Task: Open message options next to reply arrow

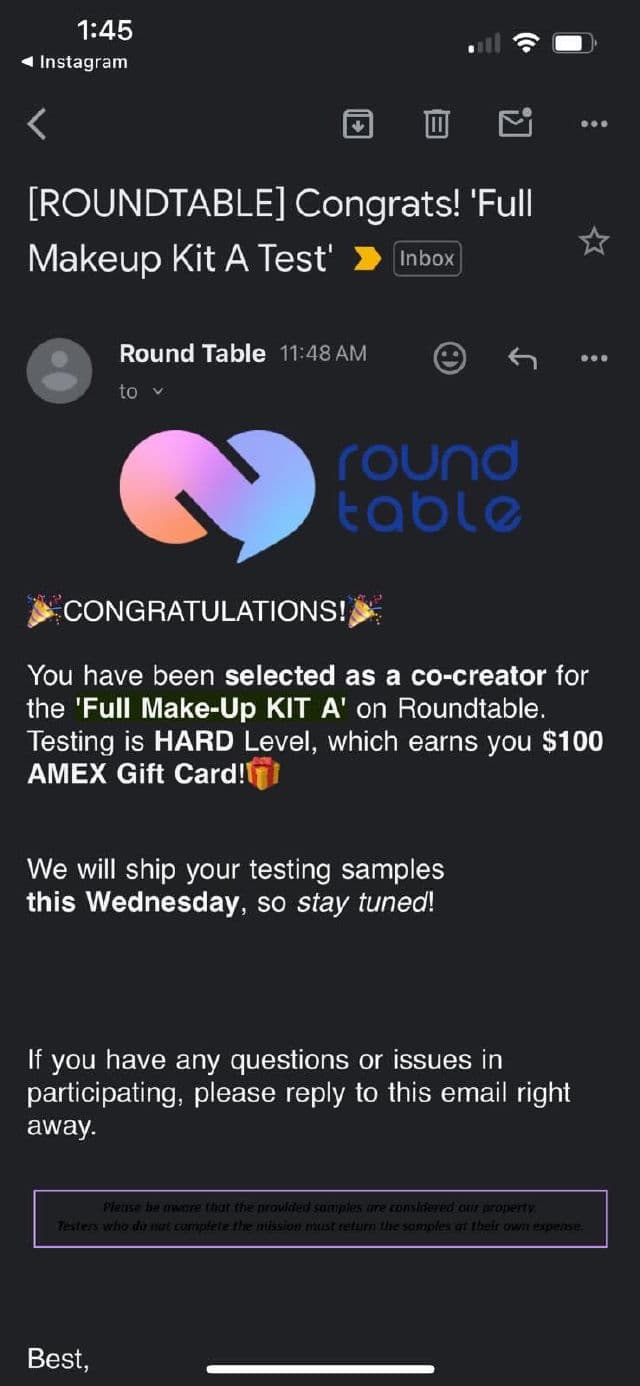Action: pyautogui.click(x=594, y=357)
